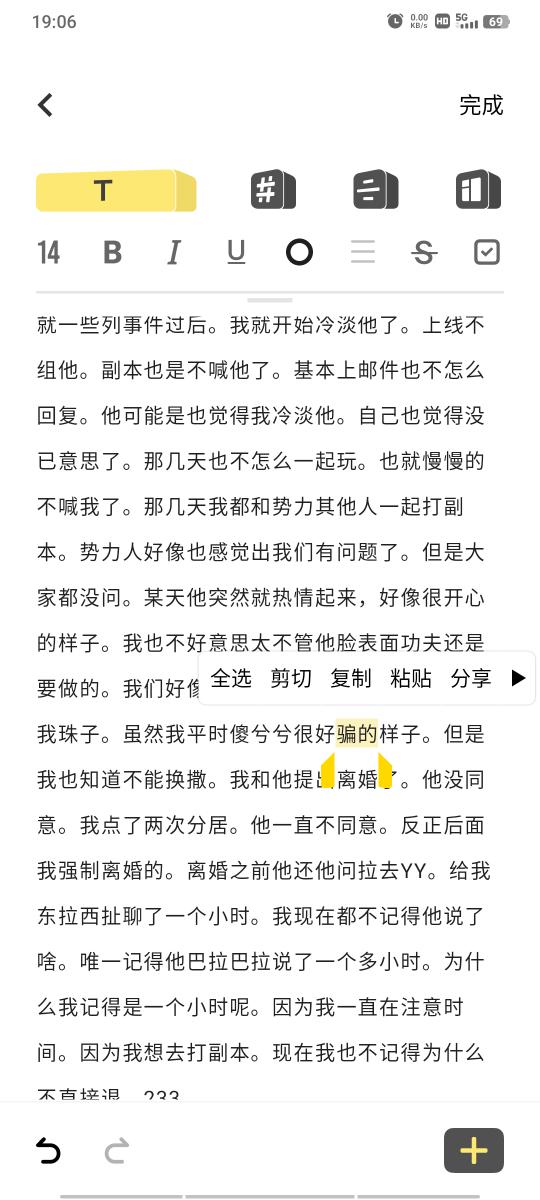
Task: Choose 全选 to select all text
Action: click(231, 678)
